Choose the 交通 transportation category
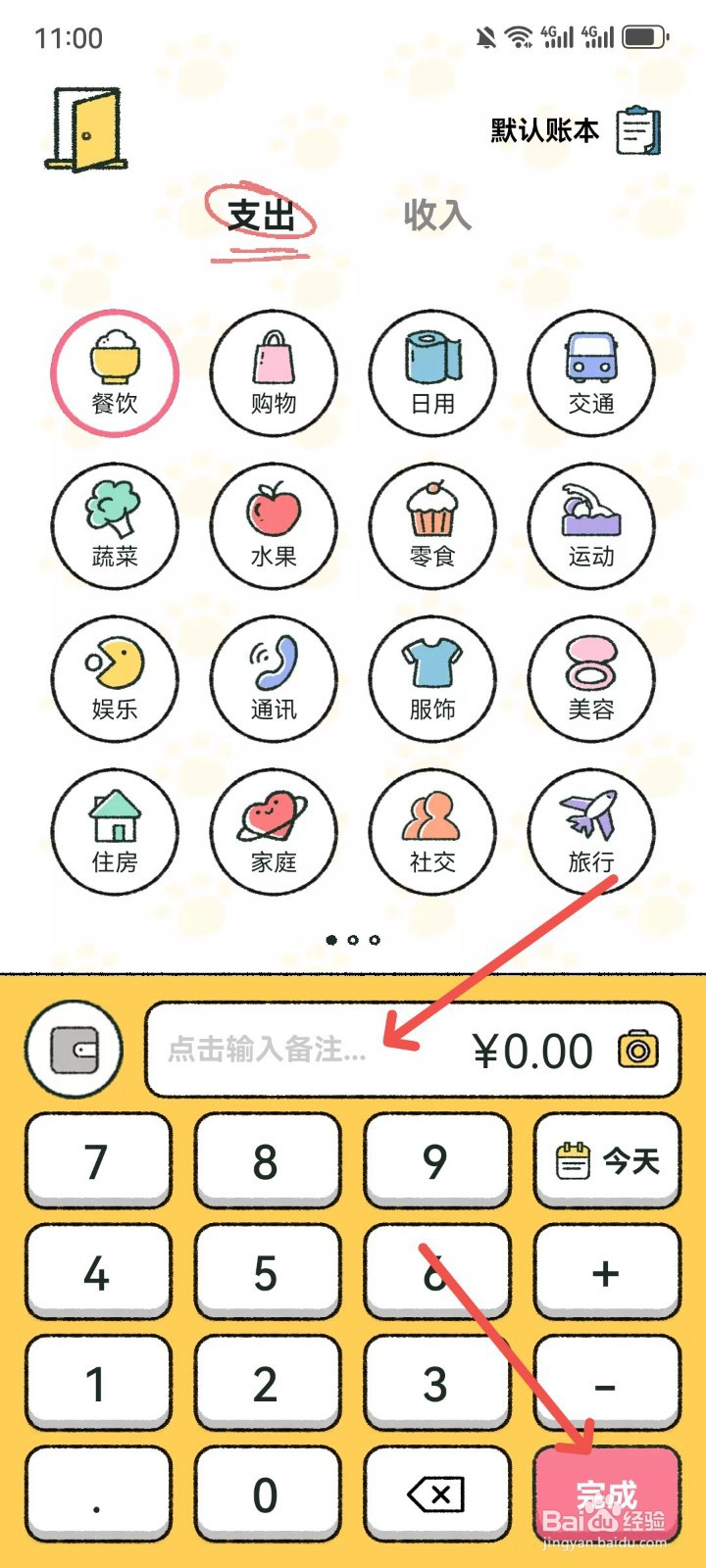 [591, 372]
